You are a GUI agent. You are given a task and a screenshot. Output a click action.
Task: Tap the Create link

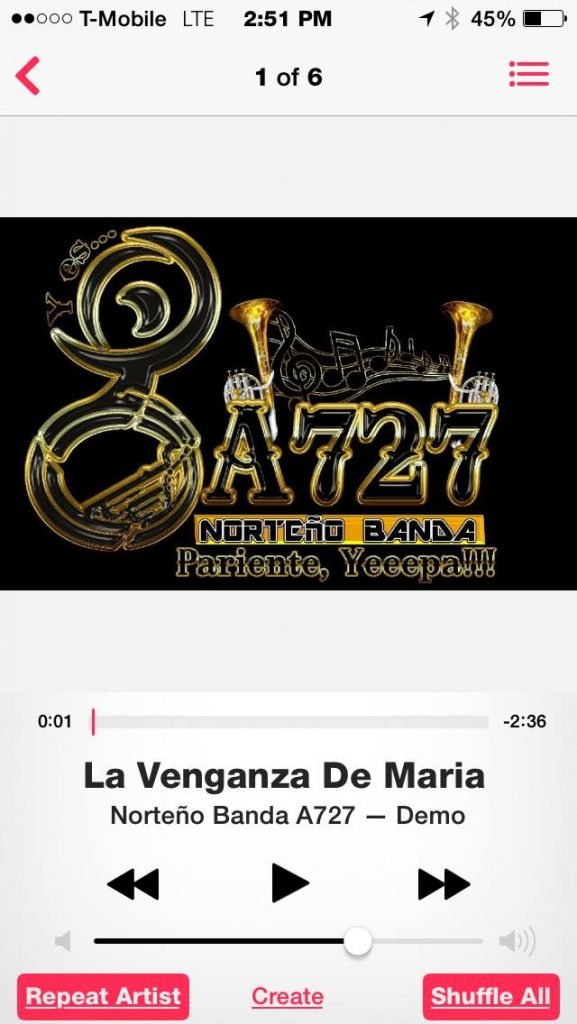288,997
